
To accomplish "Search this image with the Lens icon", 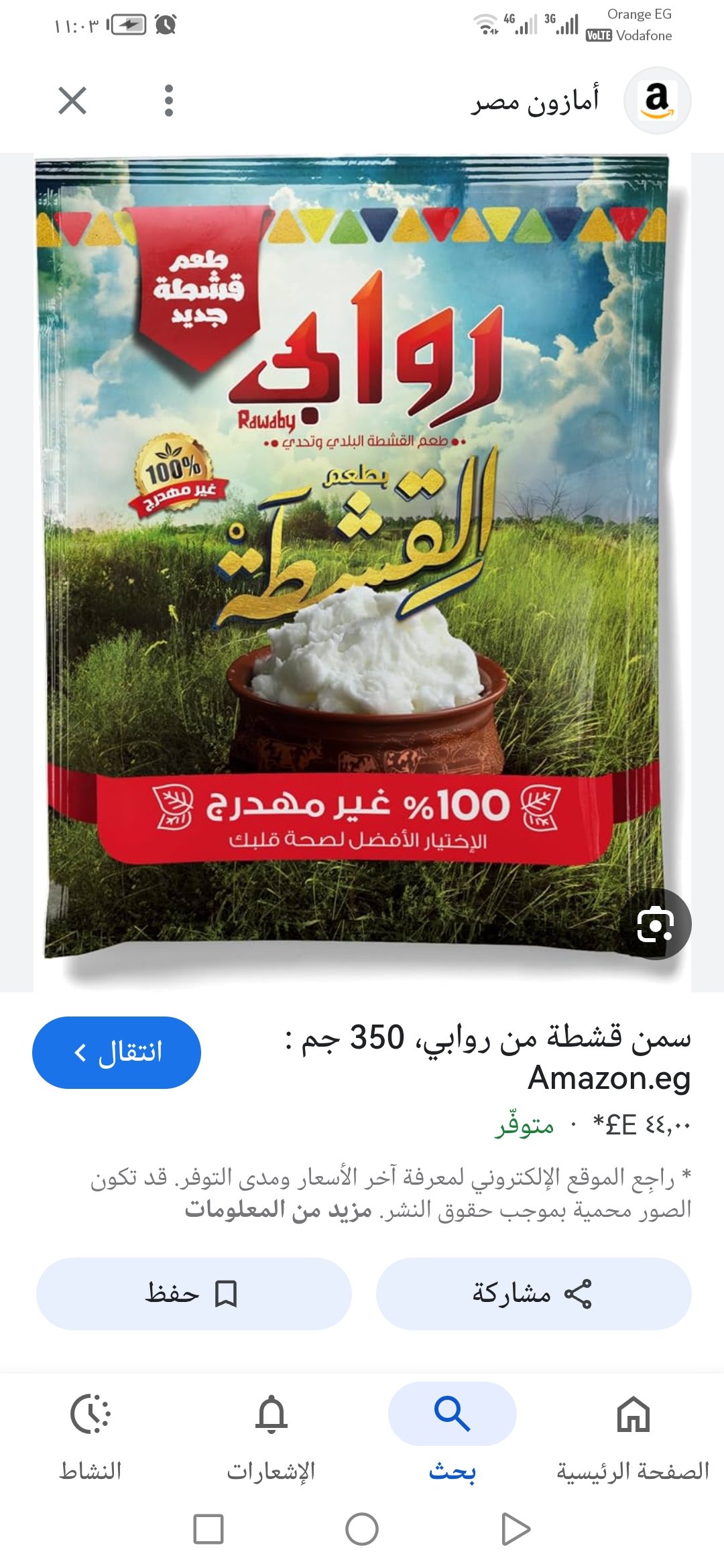I will (x=655, y=925).
